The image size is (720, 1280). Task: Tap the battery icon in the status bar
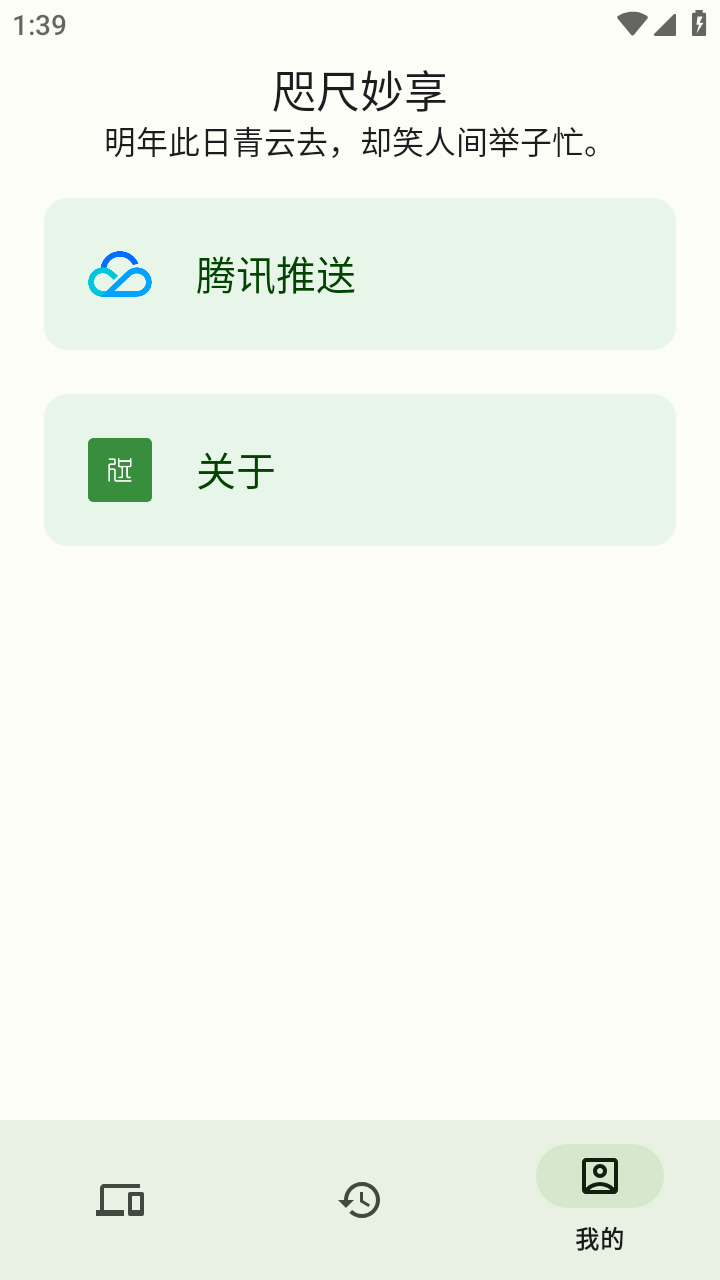point(698,22)
